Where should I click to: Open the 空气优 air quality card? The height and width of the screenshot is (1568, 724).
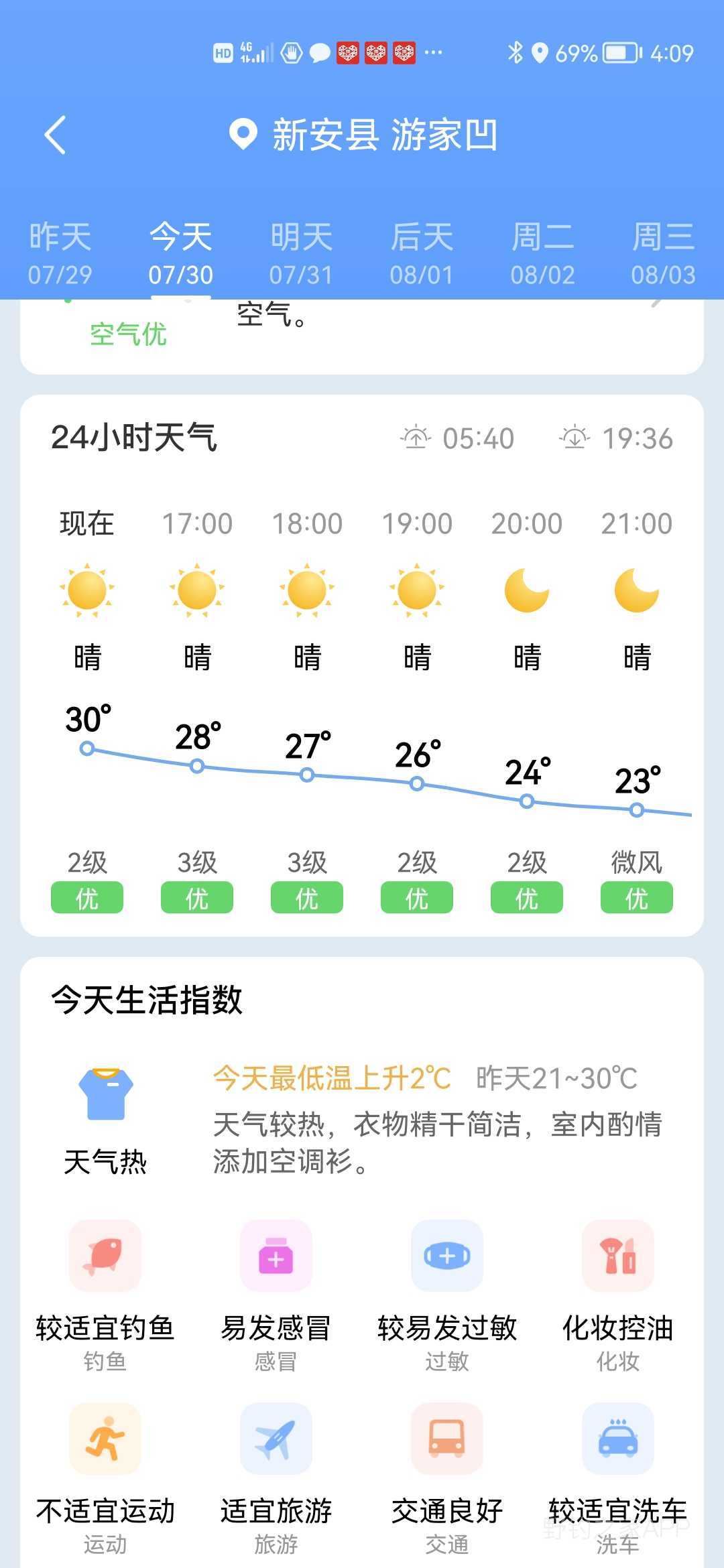pos(362,336)
